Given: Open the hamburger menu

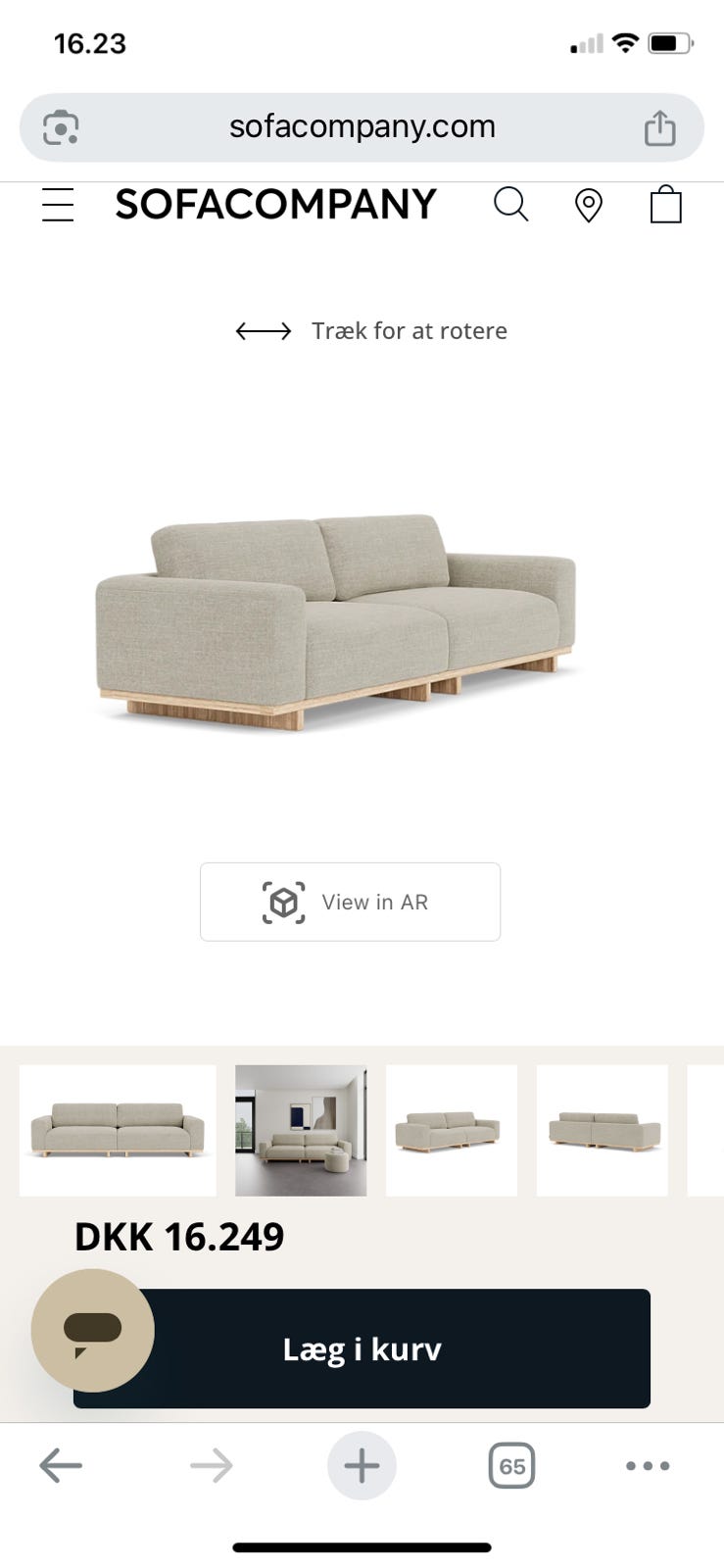Looking at the screenshot, I should pos(57,204).
